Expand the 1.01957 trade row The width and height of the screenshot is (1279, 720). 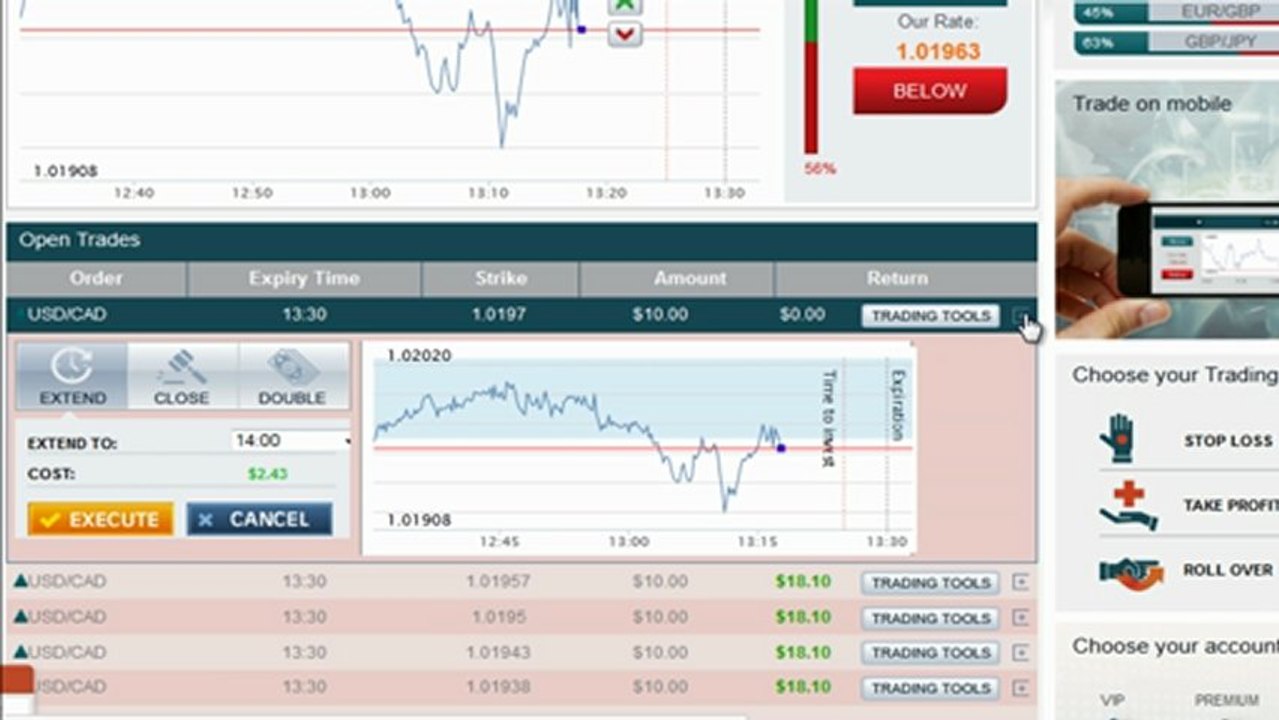(x=1020, y=582)
